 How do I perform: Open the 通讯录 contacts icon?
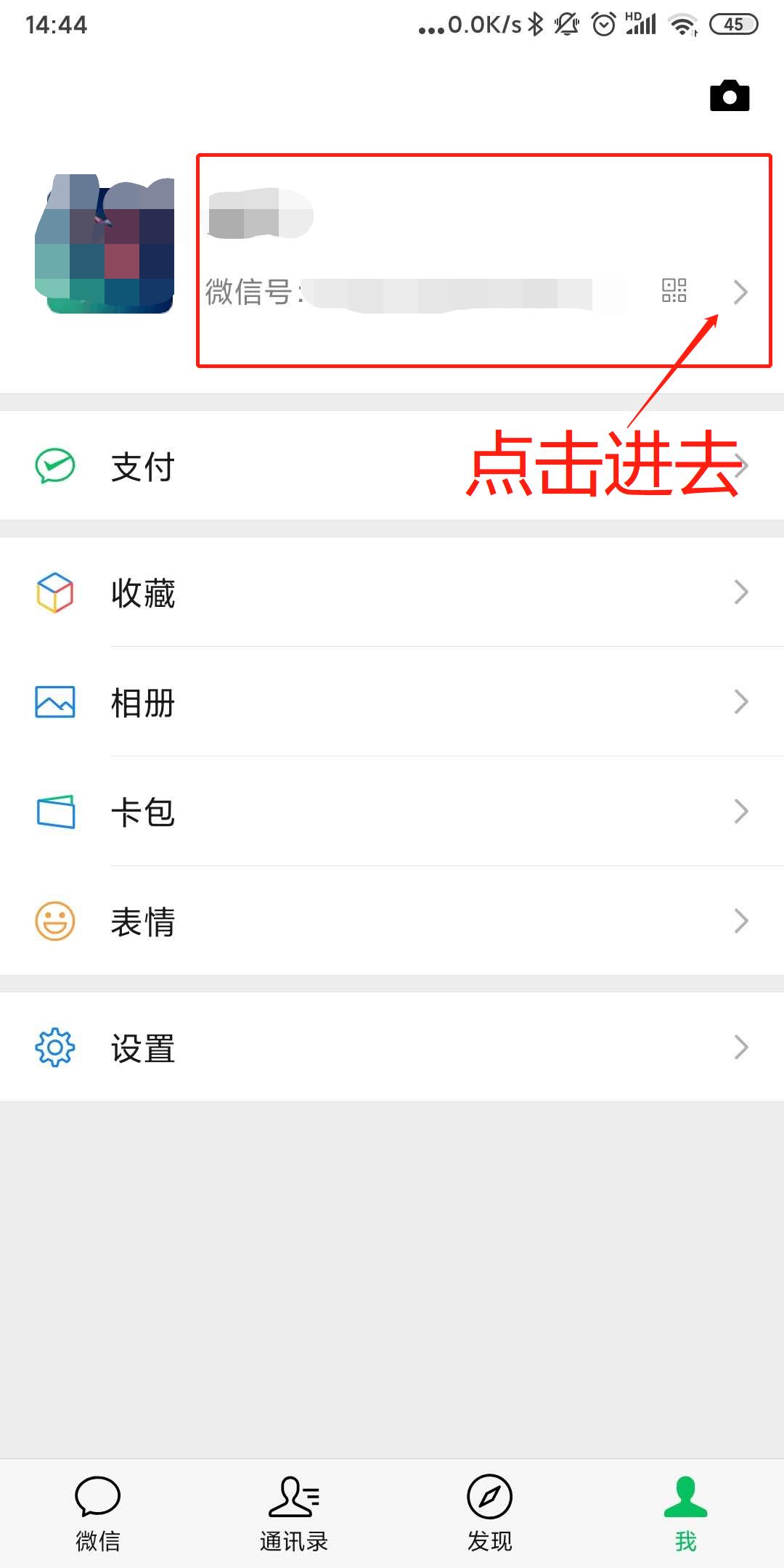[x=293, y=1496]
